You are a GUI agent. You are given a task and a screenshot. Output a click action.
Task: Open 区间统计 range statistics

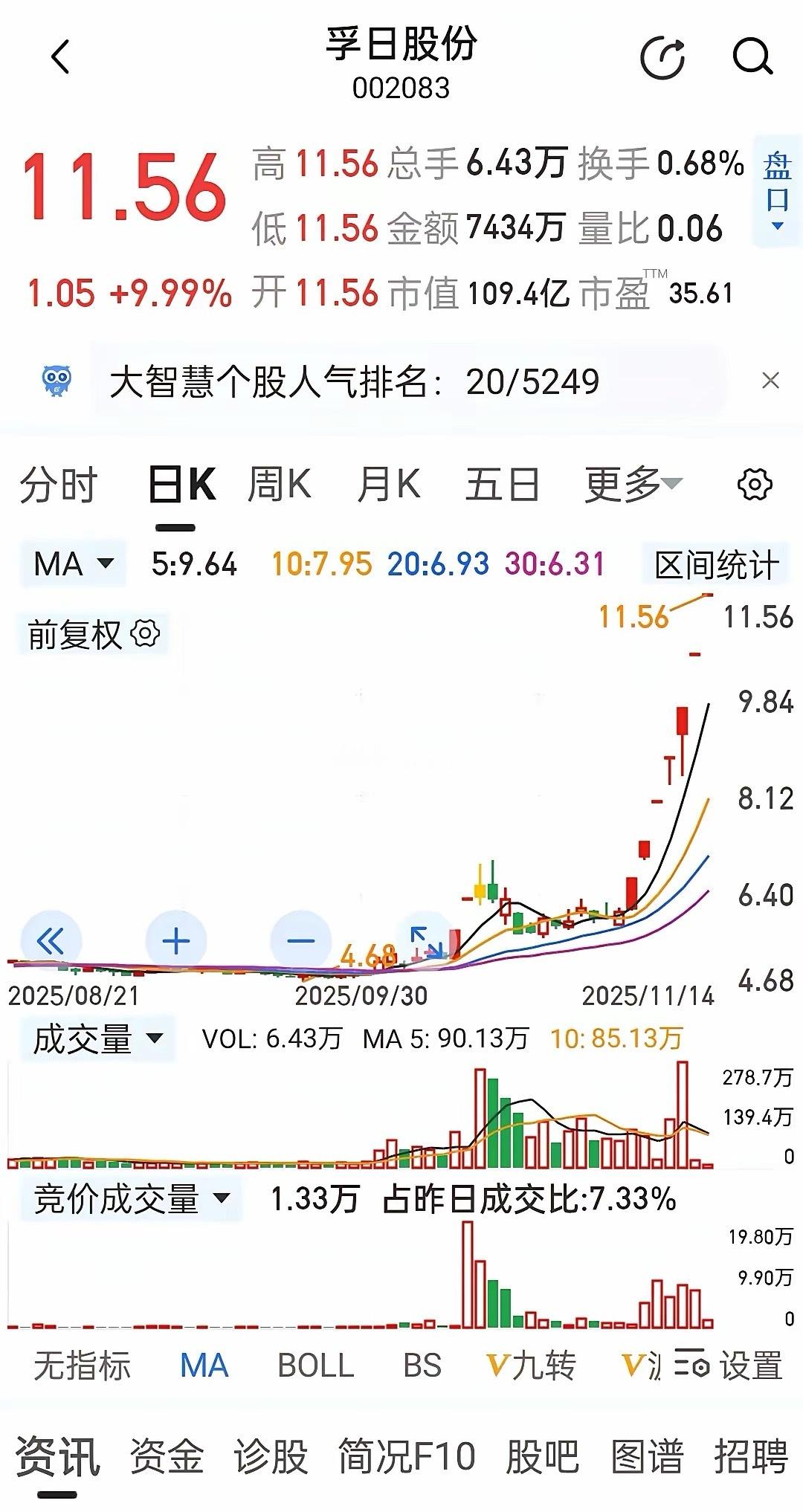(x=716, y=565)
